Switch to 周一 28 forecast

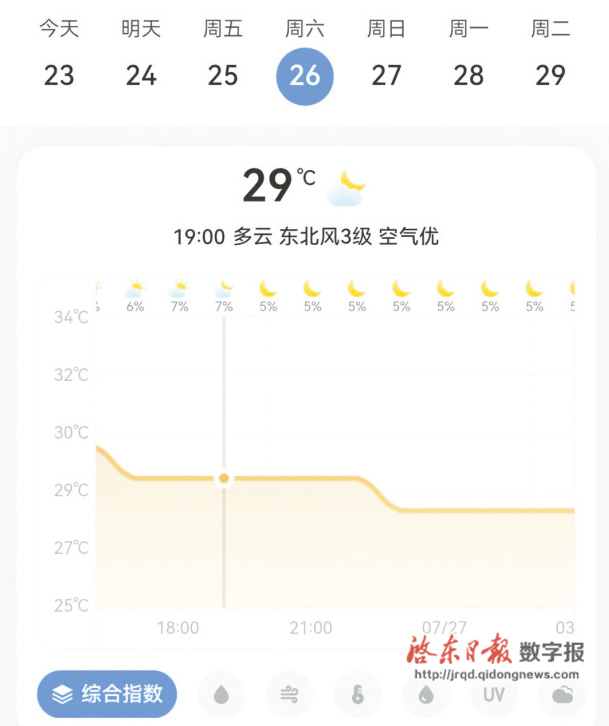click(x=468, y=74)
